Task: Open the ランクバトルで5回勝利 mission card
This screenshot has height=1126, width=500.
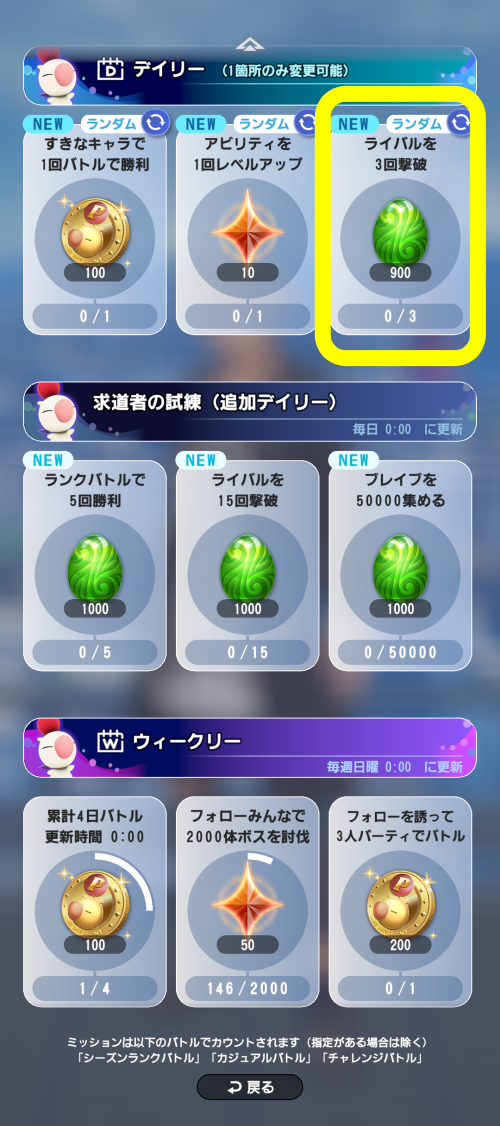Action: [95, 565]
